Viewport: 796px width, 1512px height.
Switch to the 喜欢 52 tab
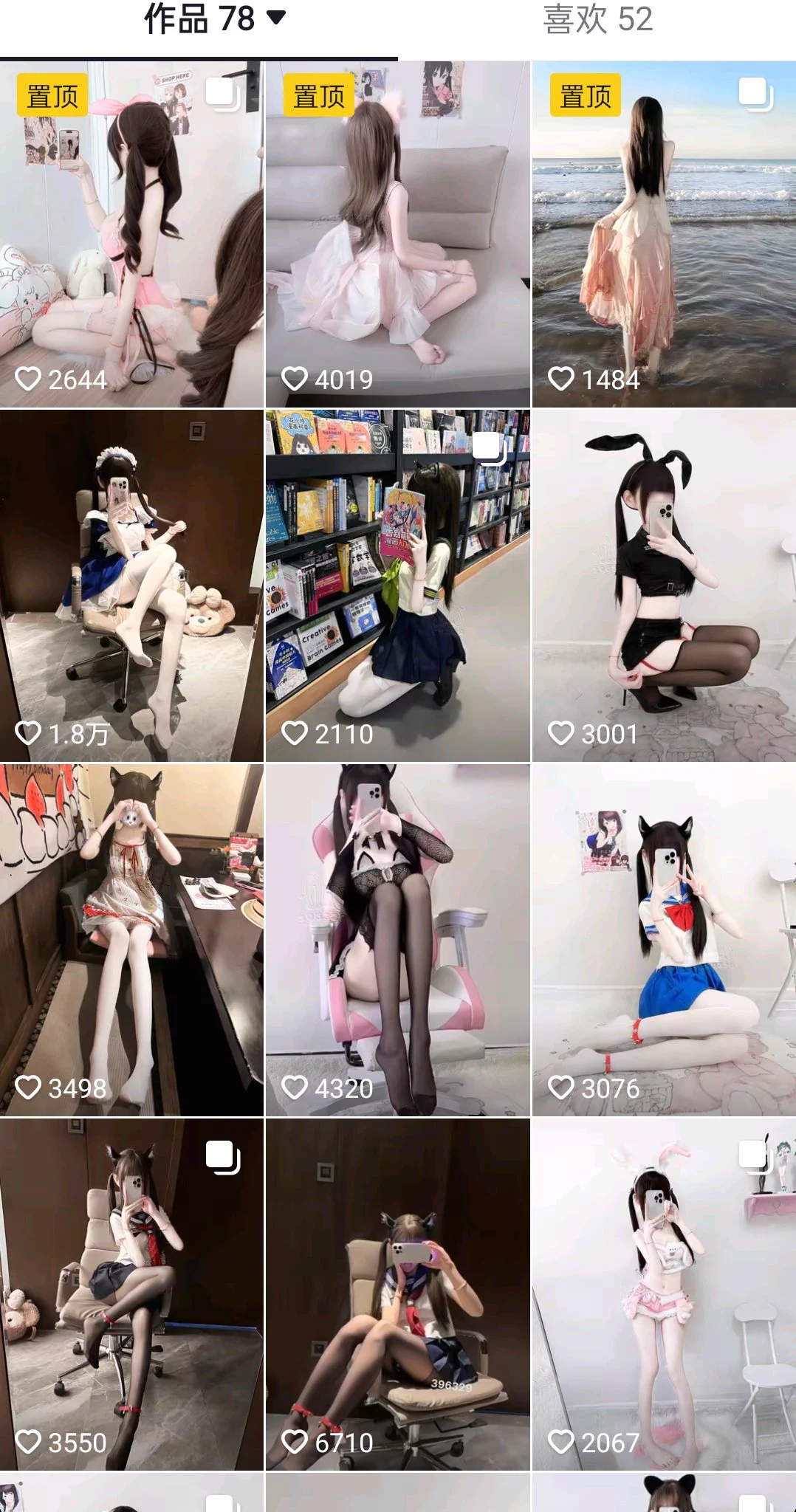pyautogui.click(x=597, y=19)
